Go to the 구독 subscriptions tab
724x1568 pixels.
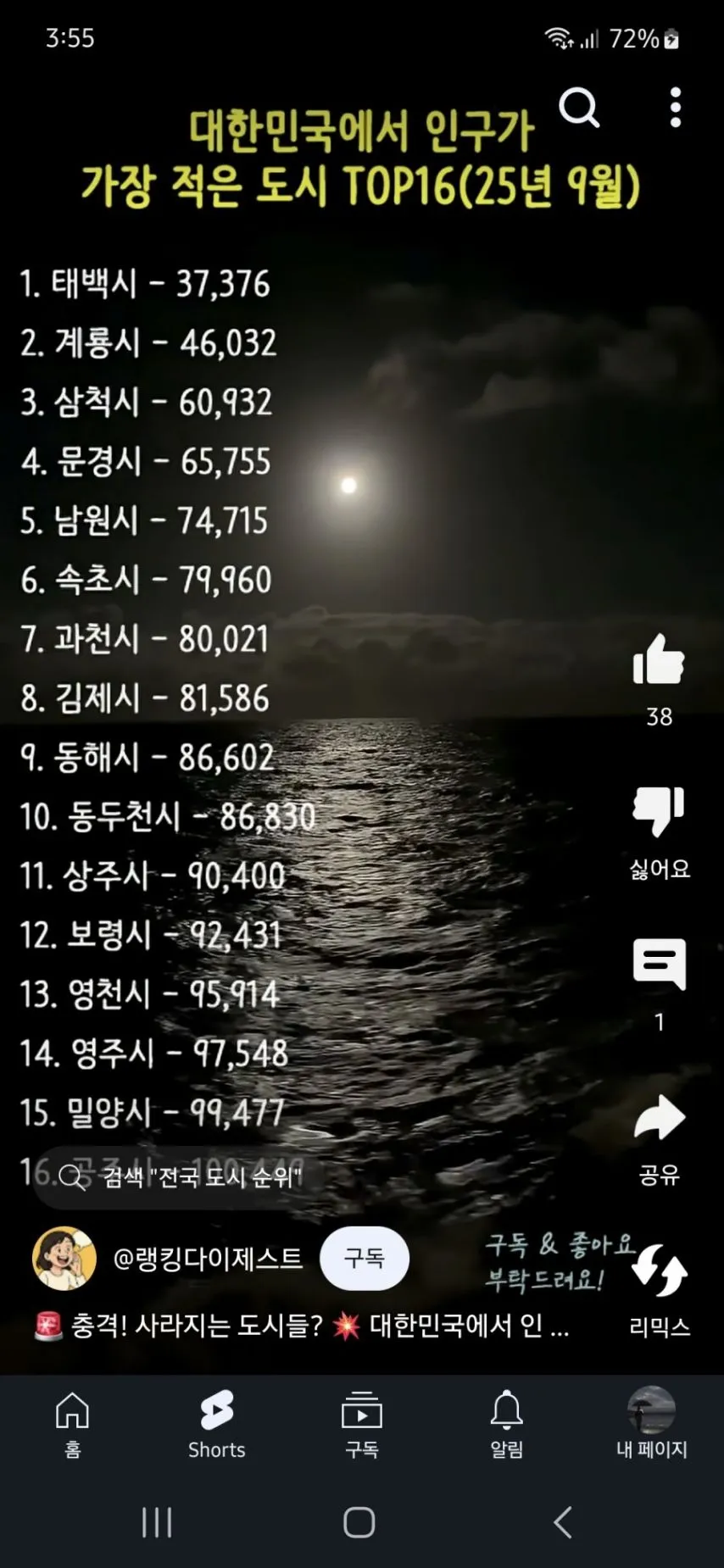(x=361, y=1424)
